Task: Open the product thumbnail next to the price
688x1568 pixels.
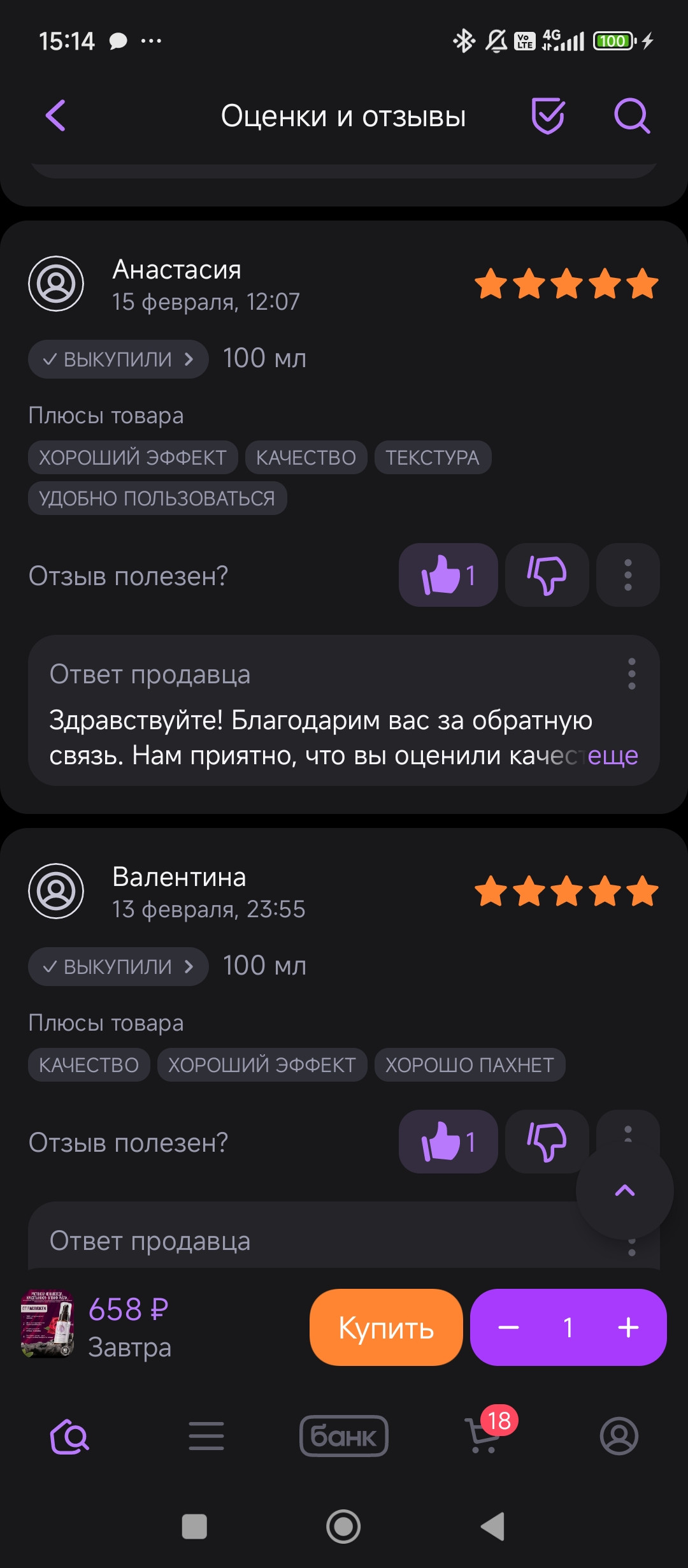Action: tap(48, 1324)
